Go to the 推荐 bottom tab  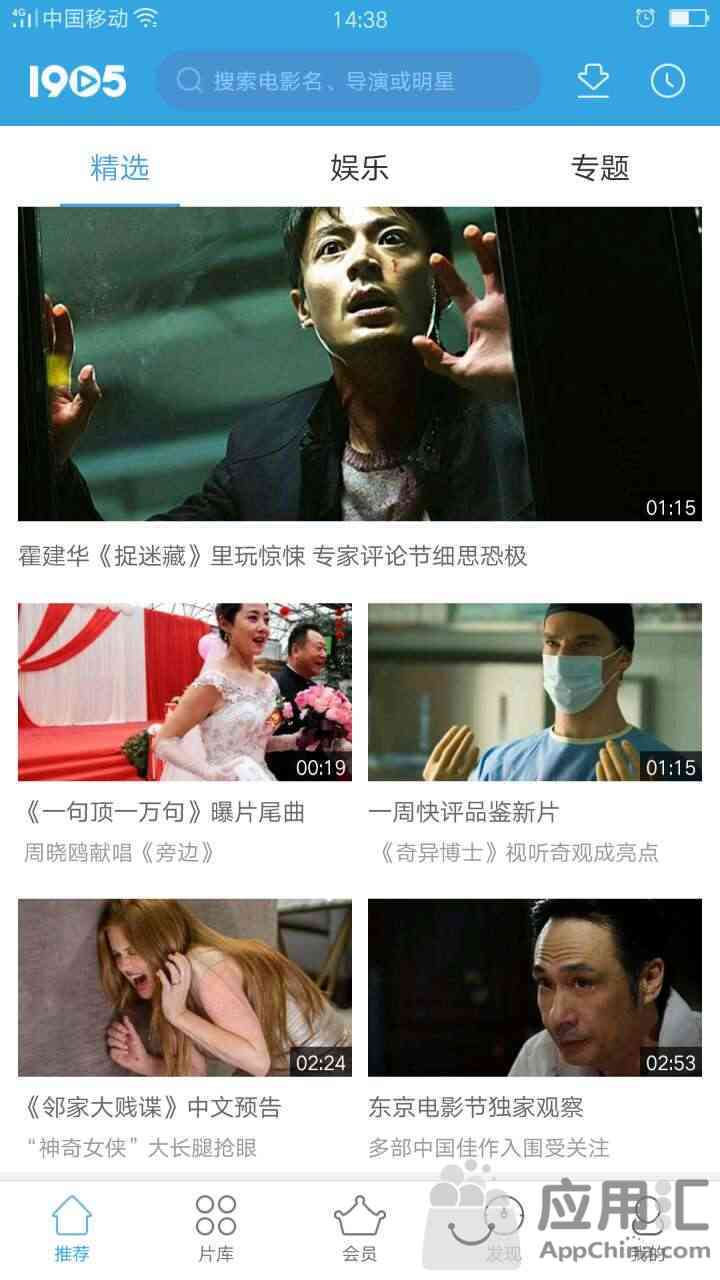click(72, 1227)
